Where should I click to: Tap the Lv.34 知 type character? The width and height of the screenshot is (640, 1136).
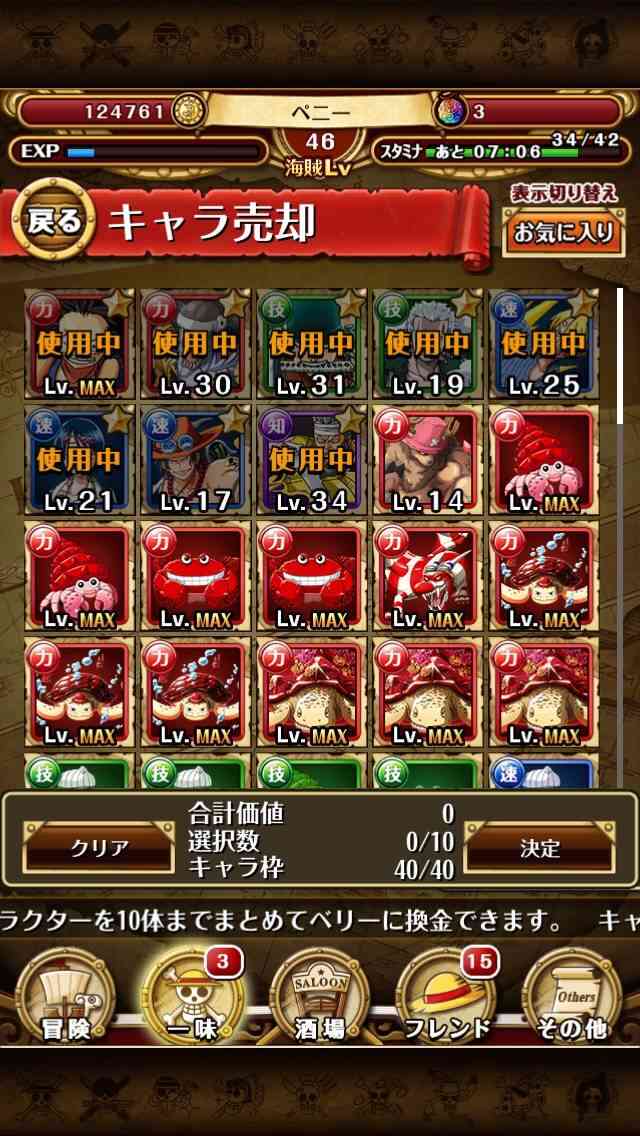pos(312,459)
